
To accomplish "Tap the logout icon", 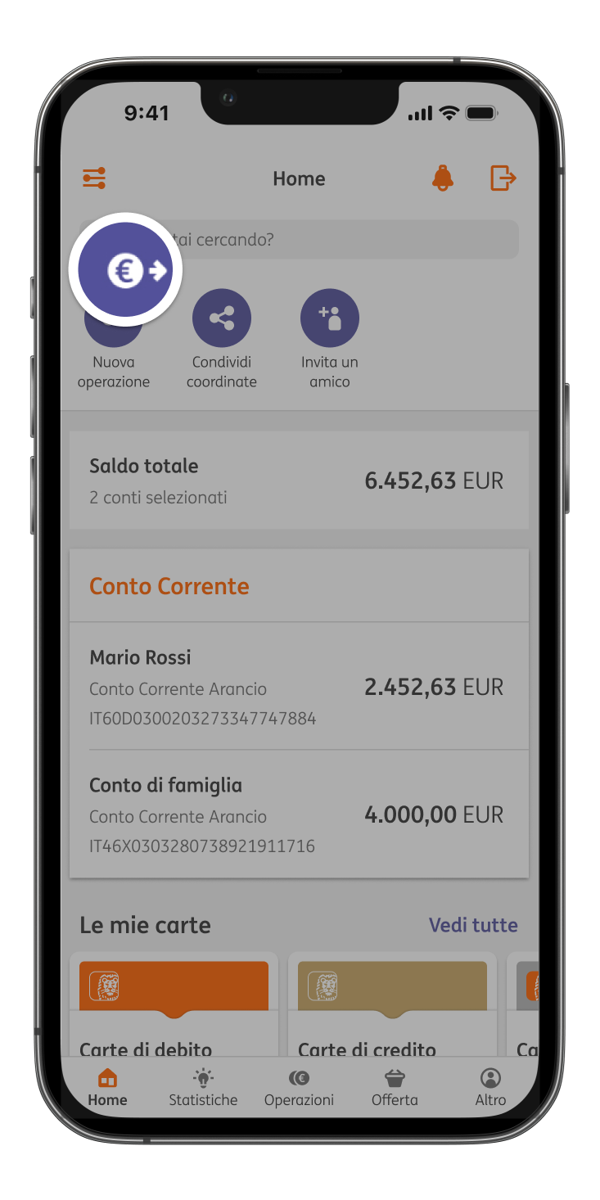I will (503, 178).
